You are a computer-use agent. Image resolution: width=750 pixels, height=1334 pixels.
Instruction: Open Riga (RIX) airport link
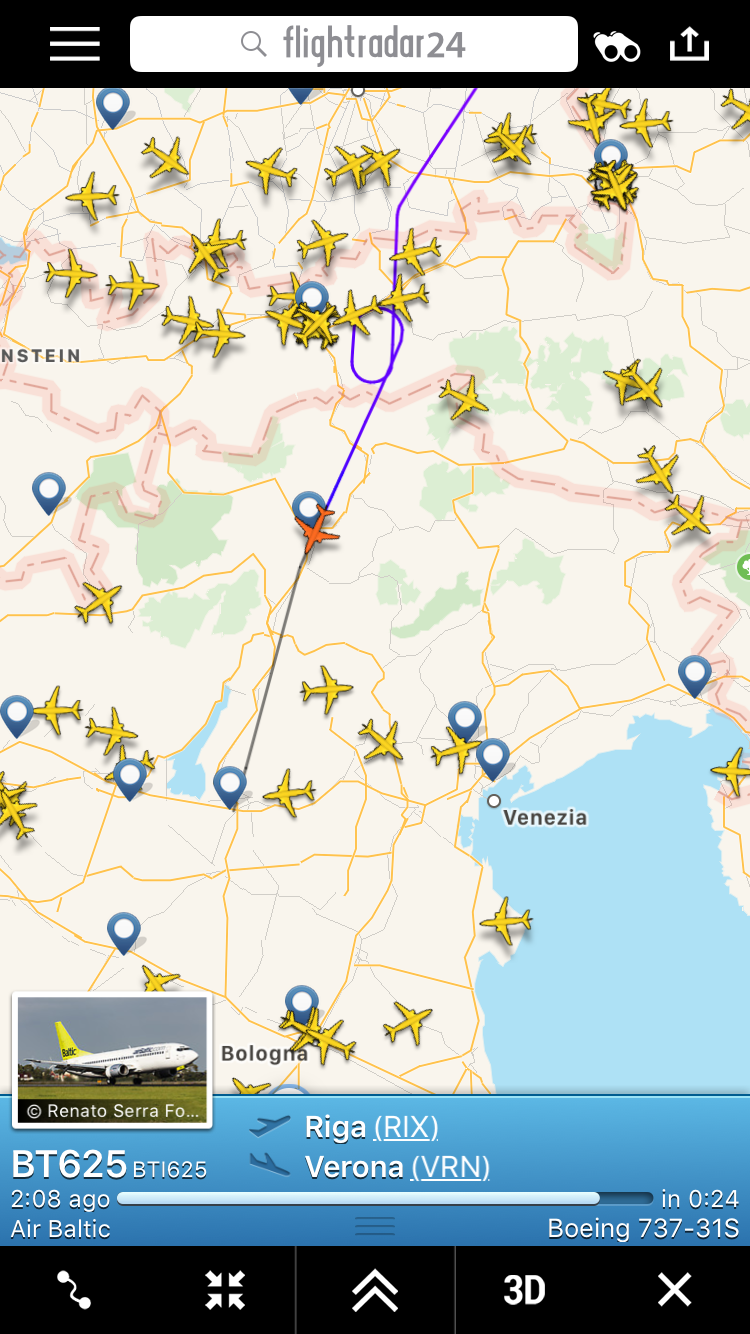coord(406,1127)
